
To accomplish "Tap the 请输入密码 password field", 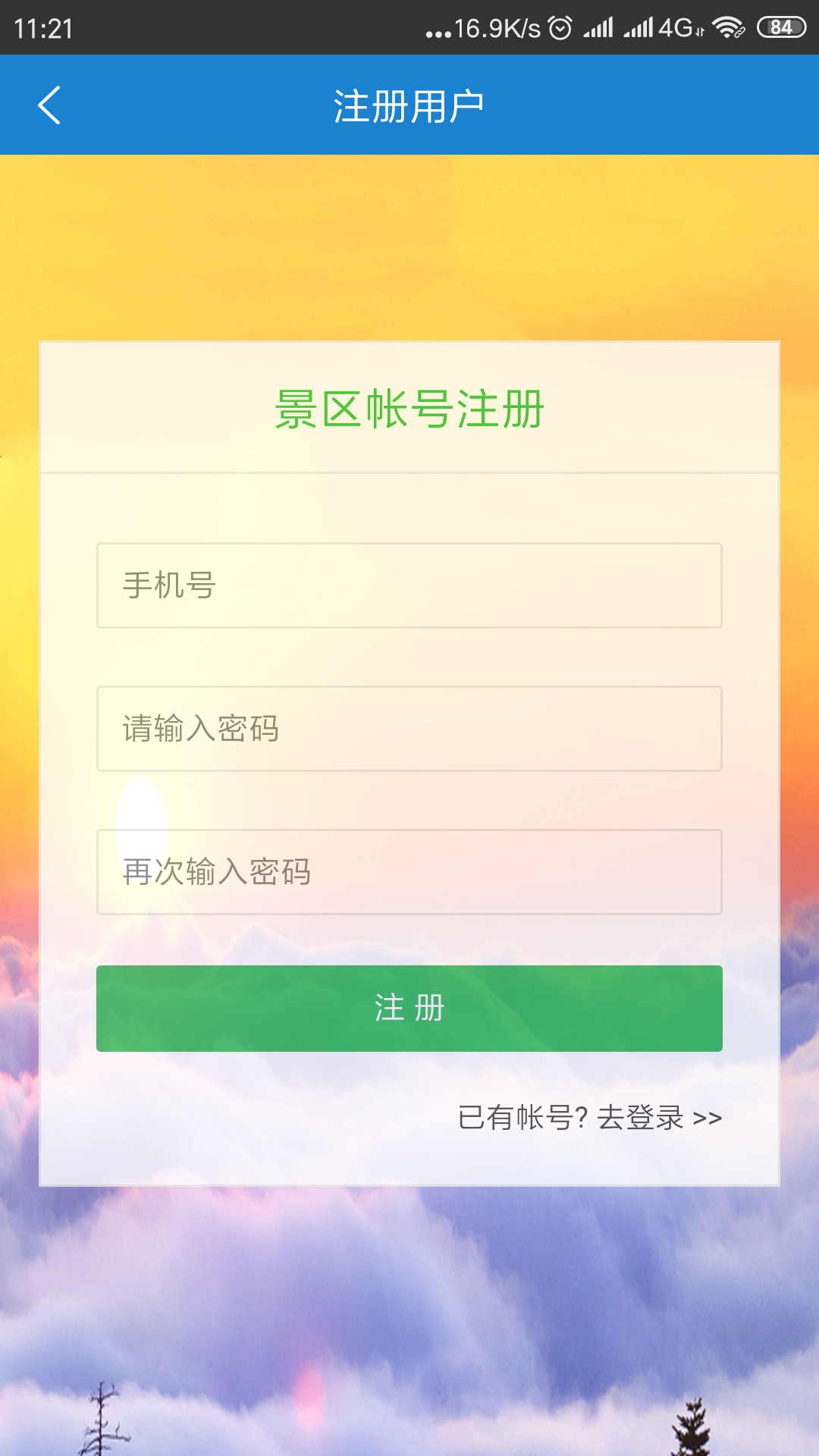I will click(x=409, y=729).
